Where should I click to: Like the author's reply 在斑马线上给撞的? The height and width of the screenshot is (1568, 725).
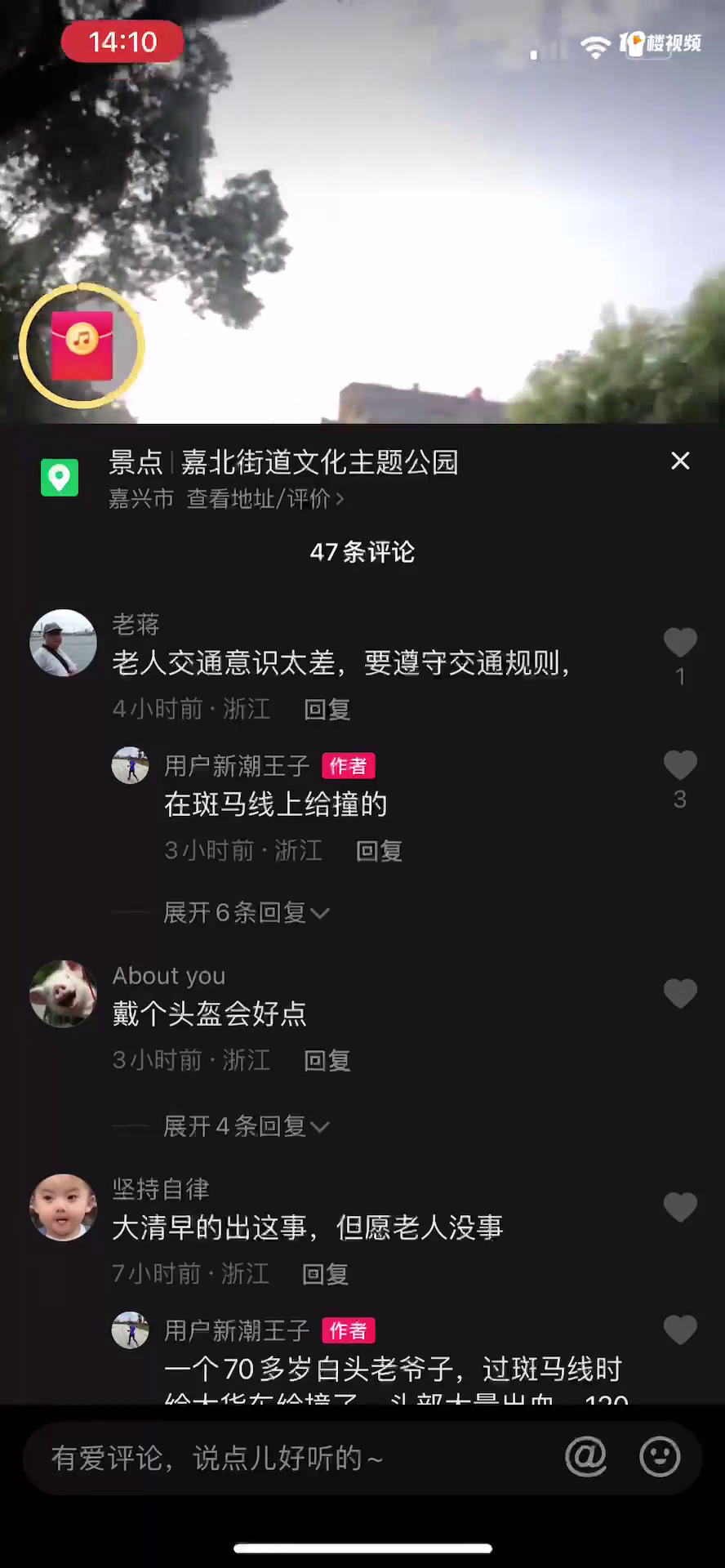(x=679, y=765)
